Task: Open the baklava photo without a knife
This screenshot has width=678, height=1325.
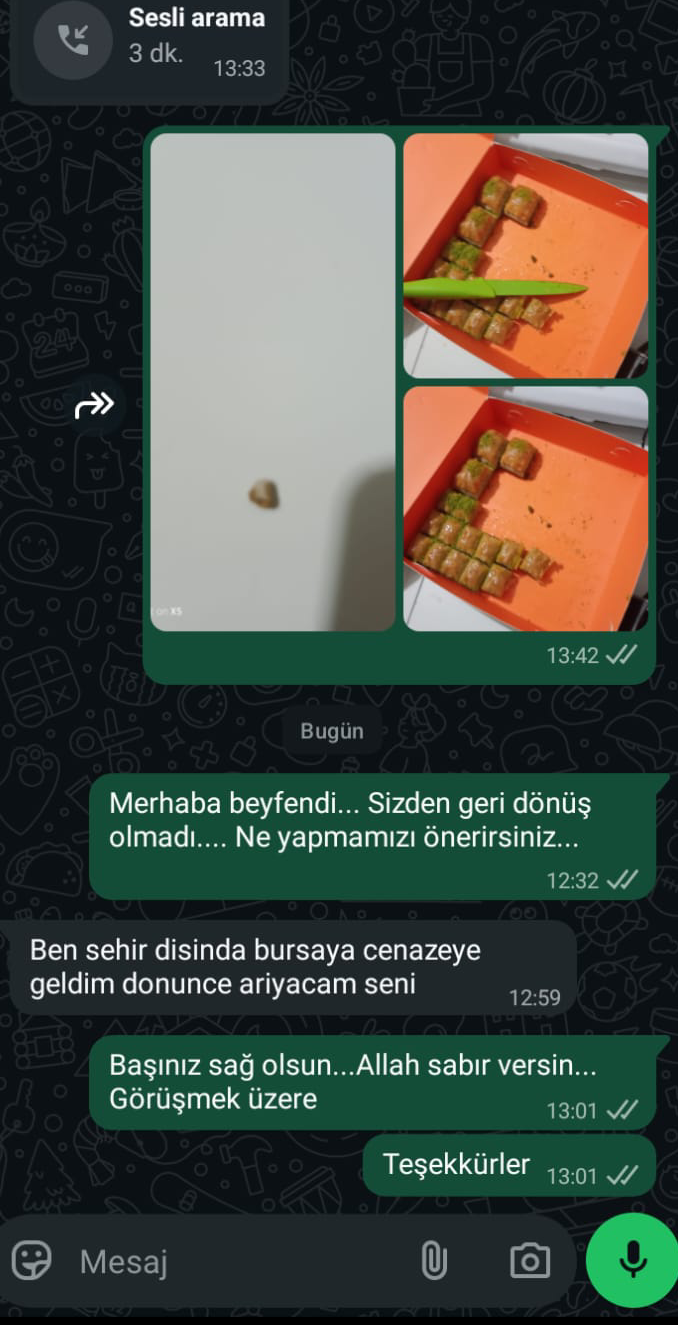Action: point(526,509)
